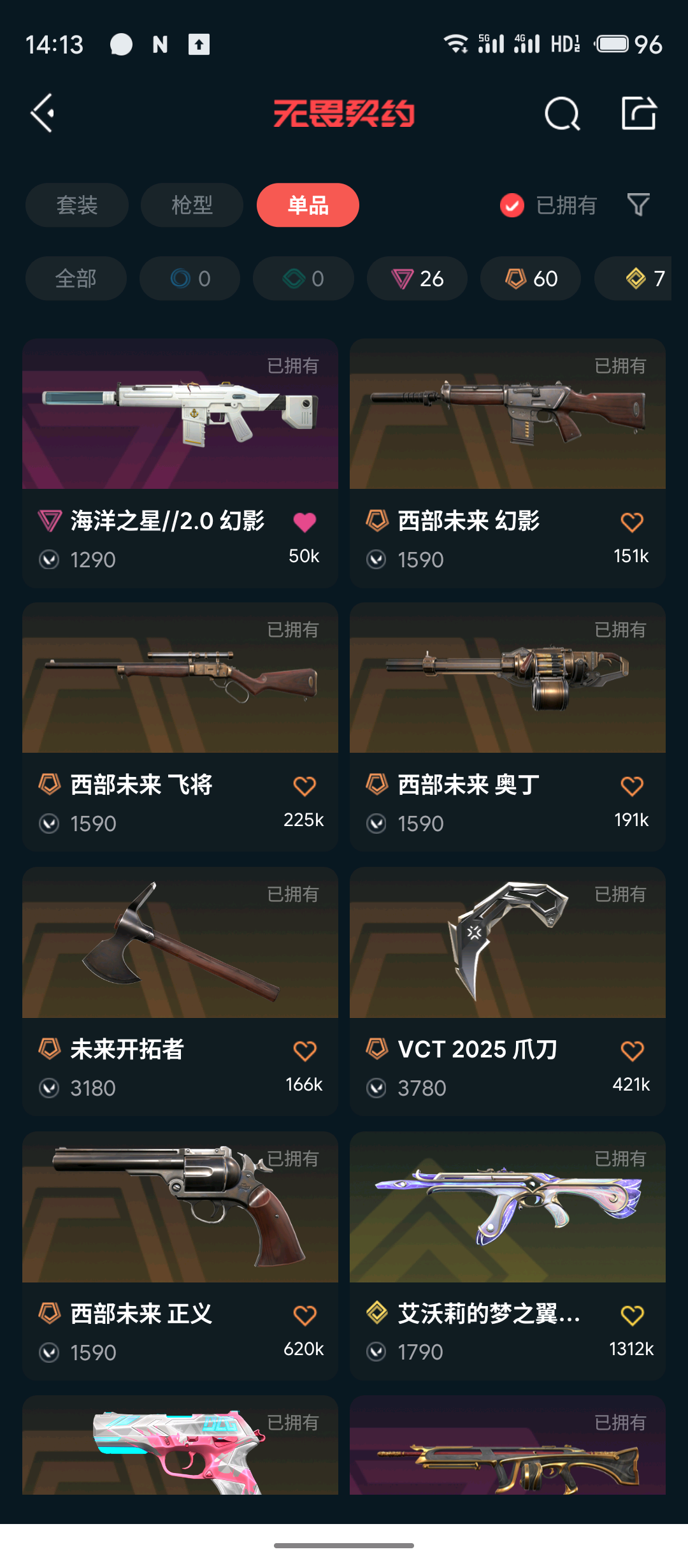Share this page via the share icon

pyautogui.click(x=638, y=113)
